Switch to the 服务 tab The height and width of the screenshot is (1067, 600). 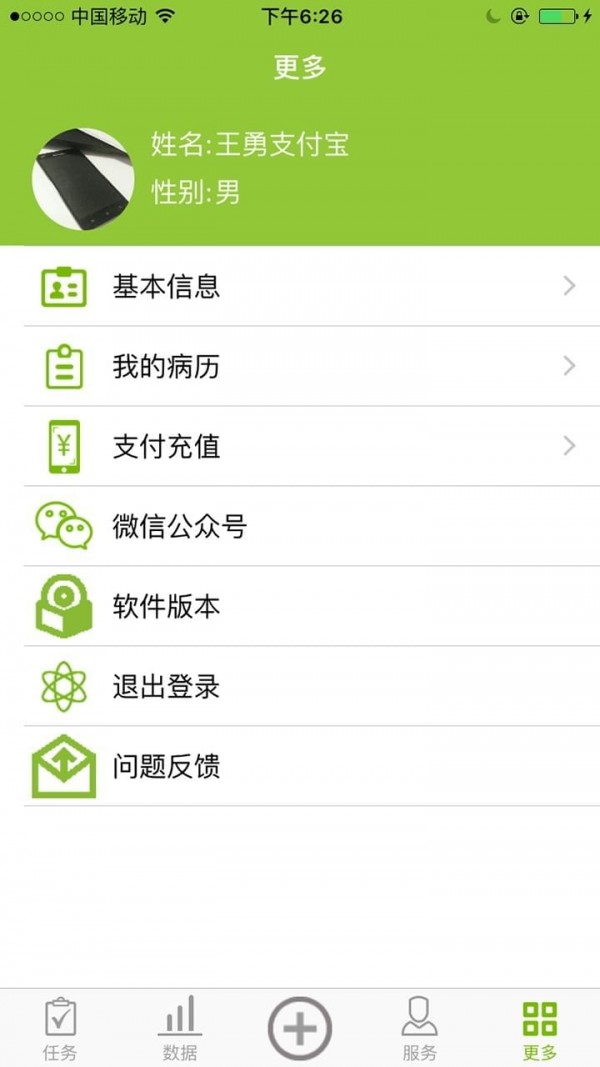(x=420, y=1028)
